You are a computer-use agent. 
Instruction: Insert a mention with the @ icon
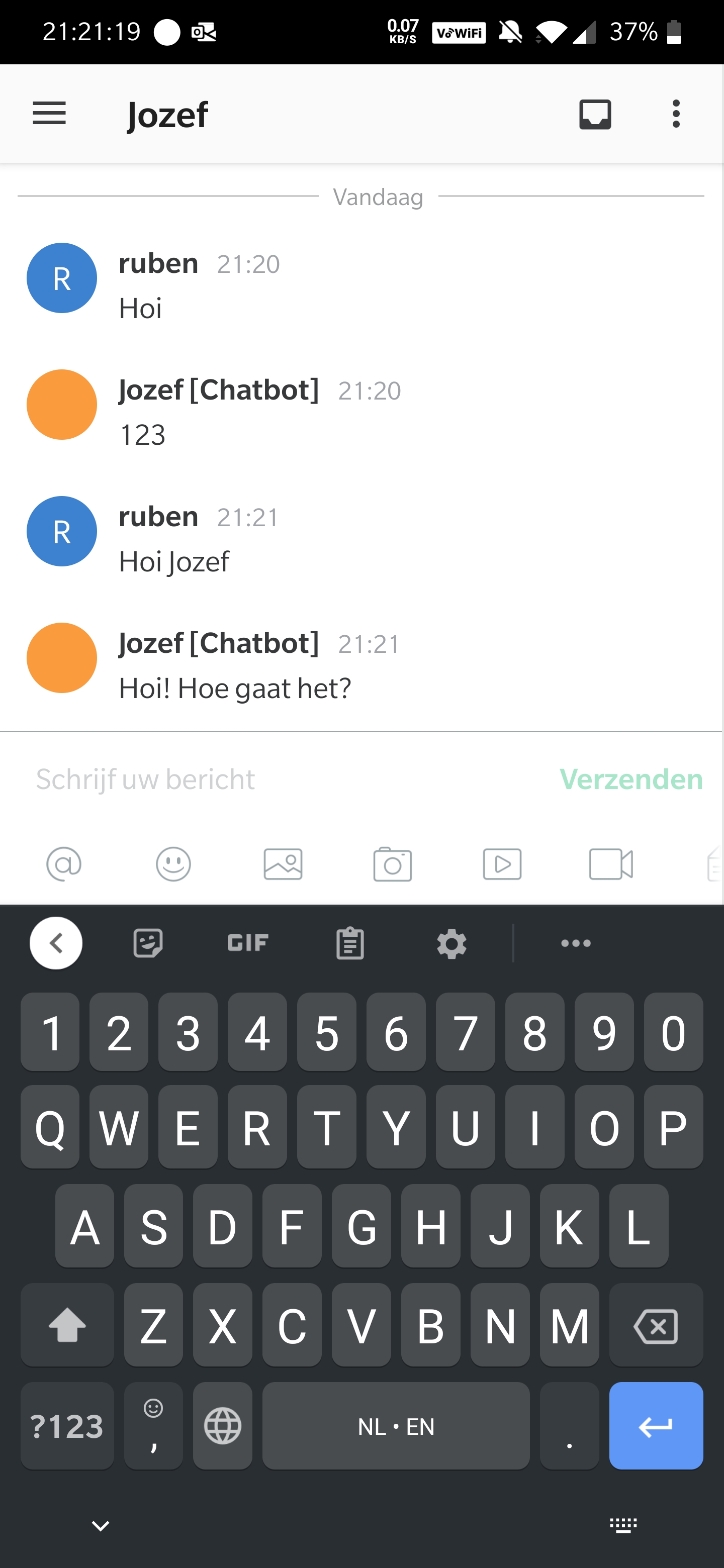(x=64, y=864)
